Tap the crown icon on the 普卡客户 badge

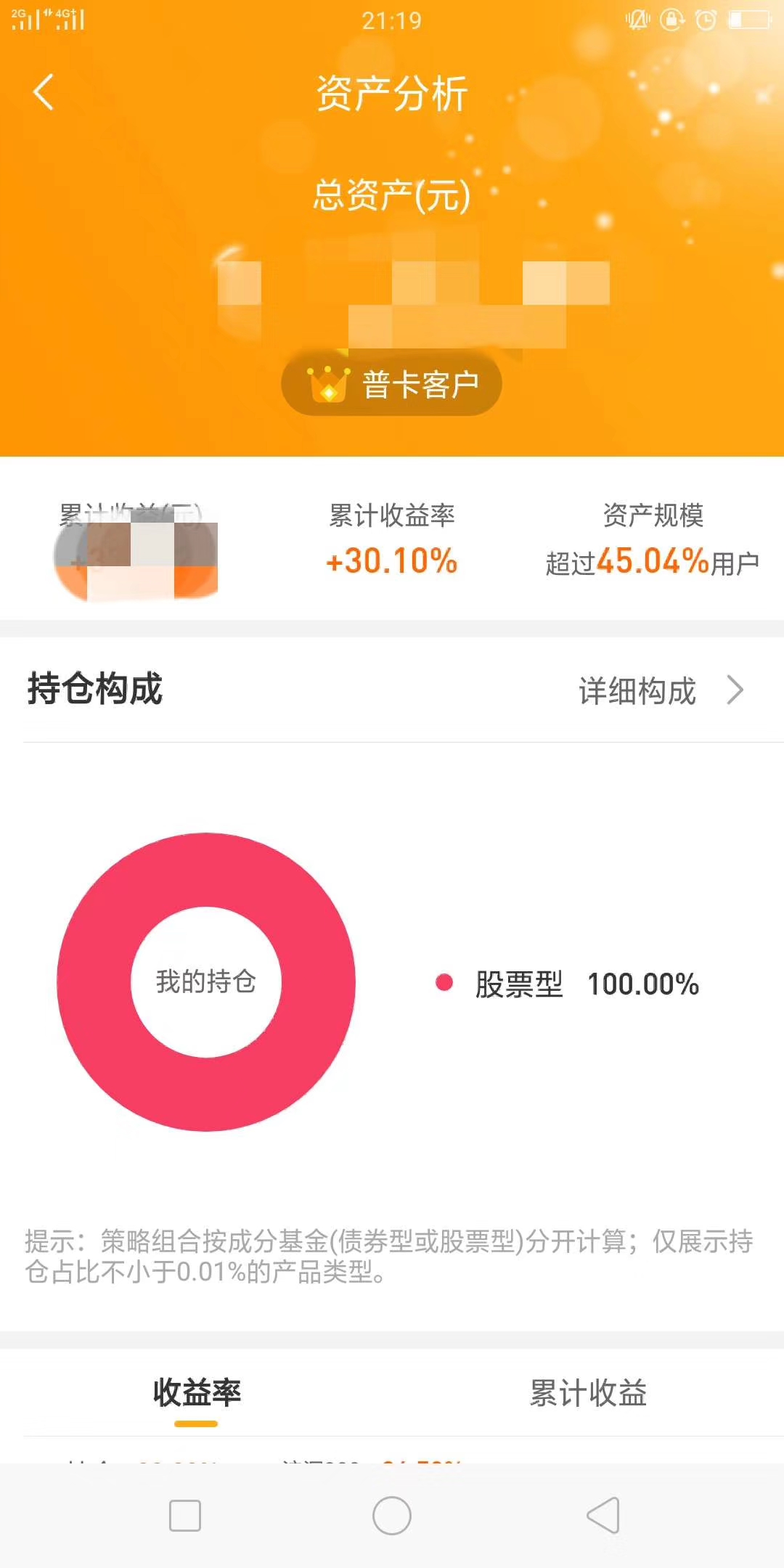[328, 385]
